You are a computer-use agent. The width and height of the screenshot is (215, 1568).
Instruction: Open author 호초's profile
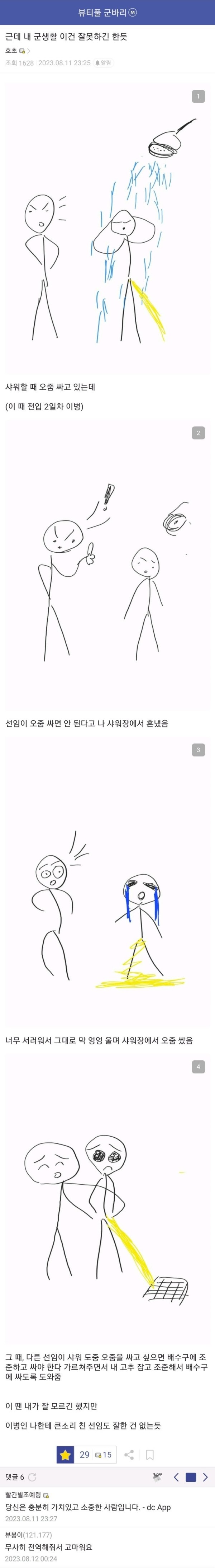pos(12,51)
